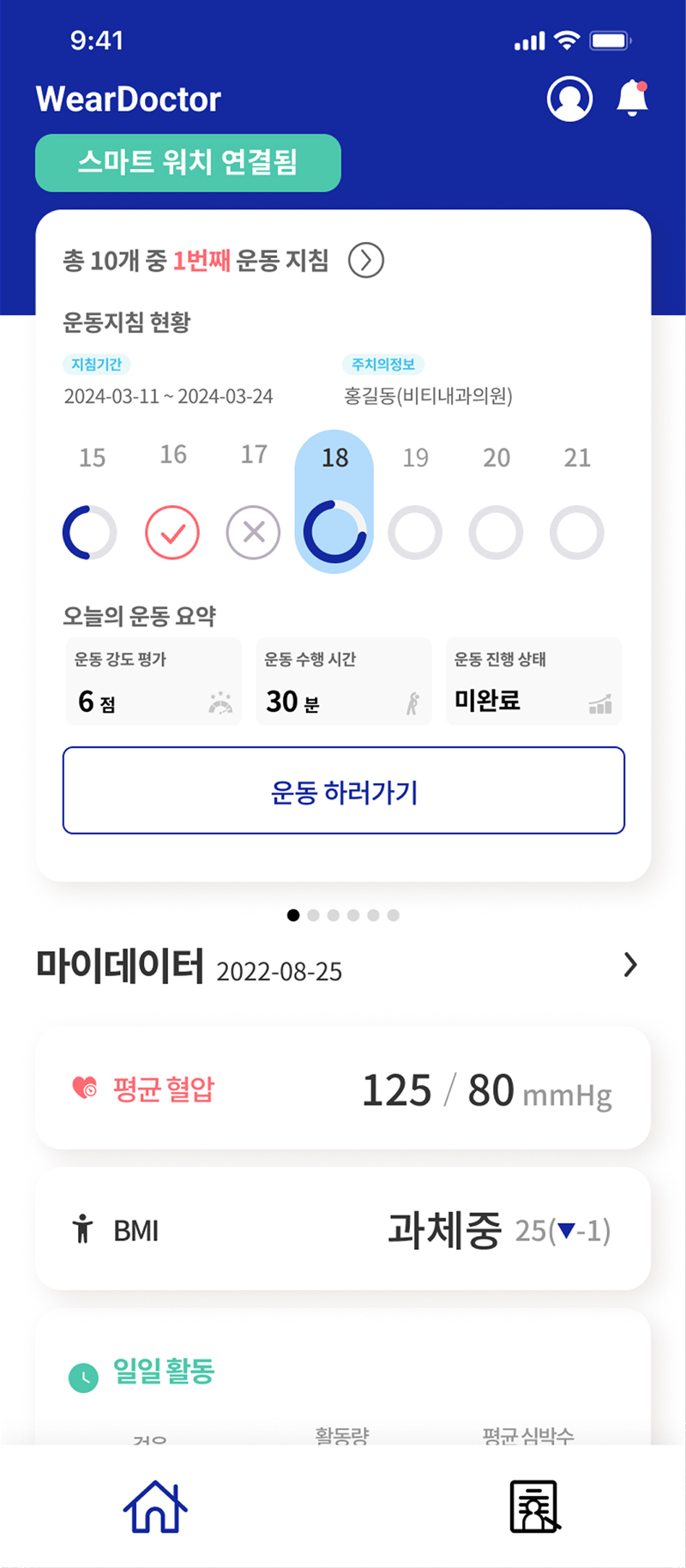Tap the 운동 강도 평가 summary tile
The height and width of the screenshot is (1568, 686).
pyautogui.click(x=153, y=681)
